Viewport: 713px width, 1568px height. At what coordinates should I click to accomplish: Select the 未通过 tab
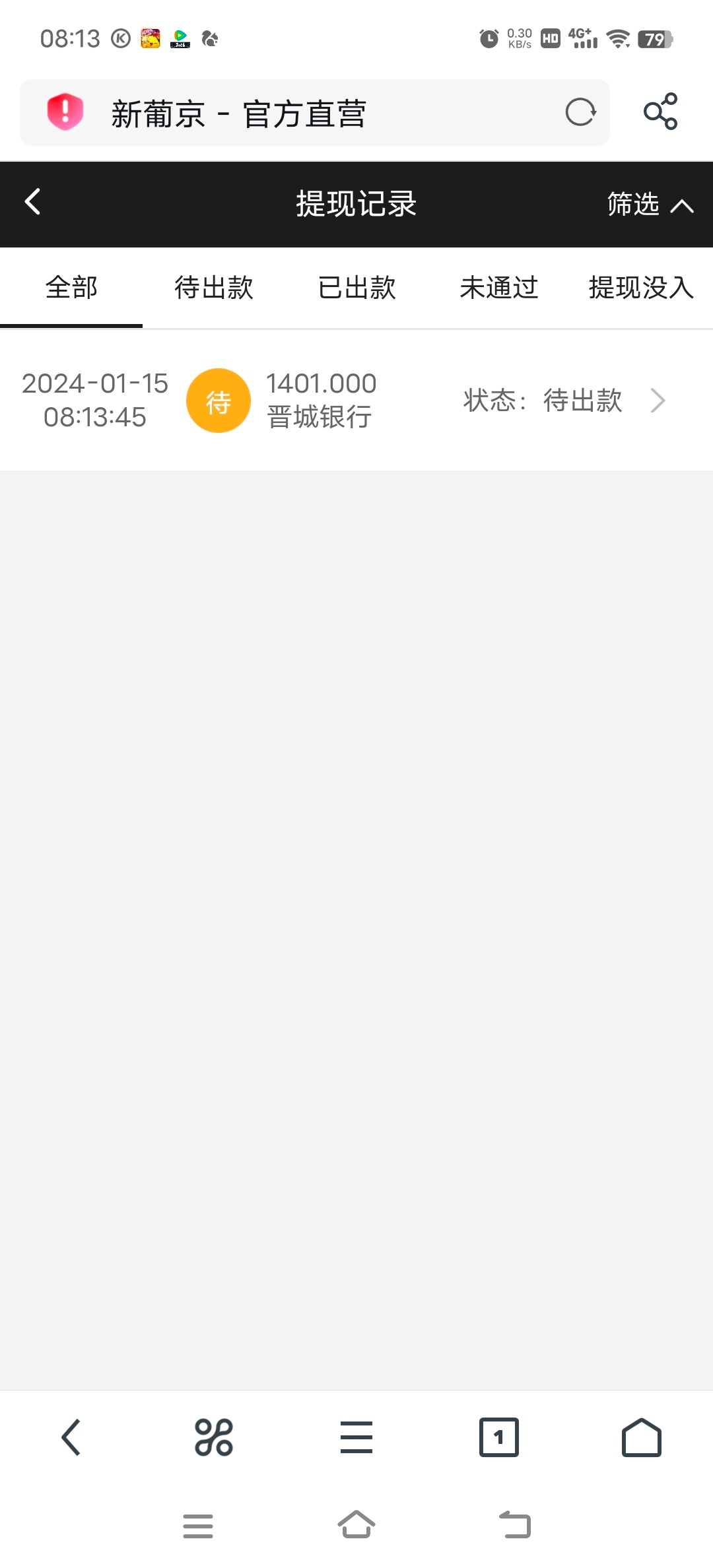499,288
